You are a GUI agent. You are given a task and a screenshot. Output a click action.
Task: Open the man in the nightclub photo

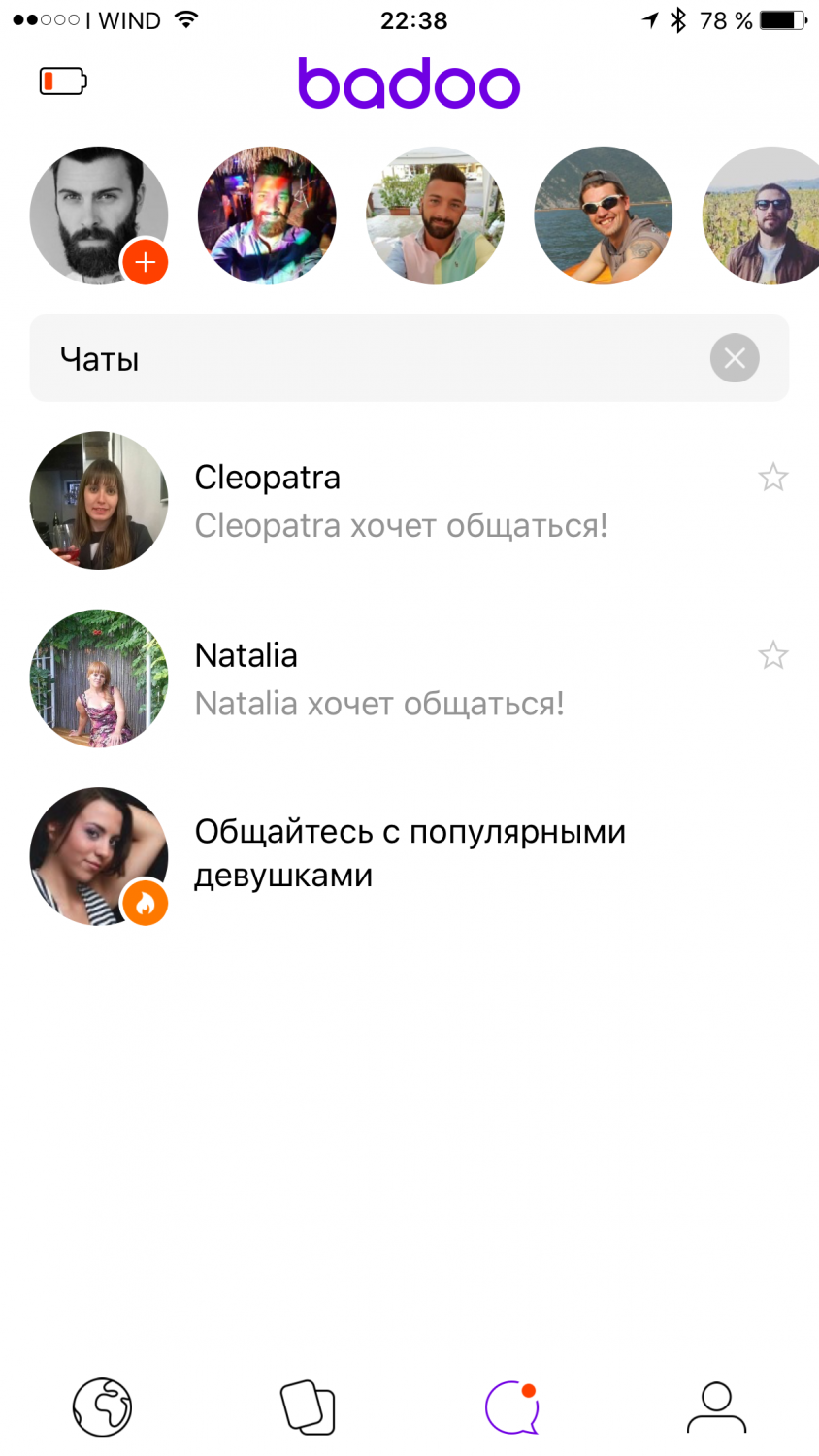(x=267, y=215)
